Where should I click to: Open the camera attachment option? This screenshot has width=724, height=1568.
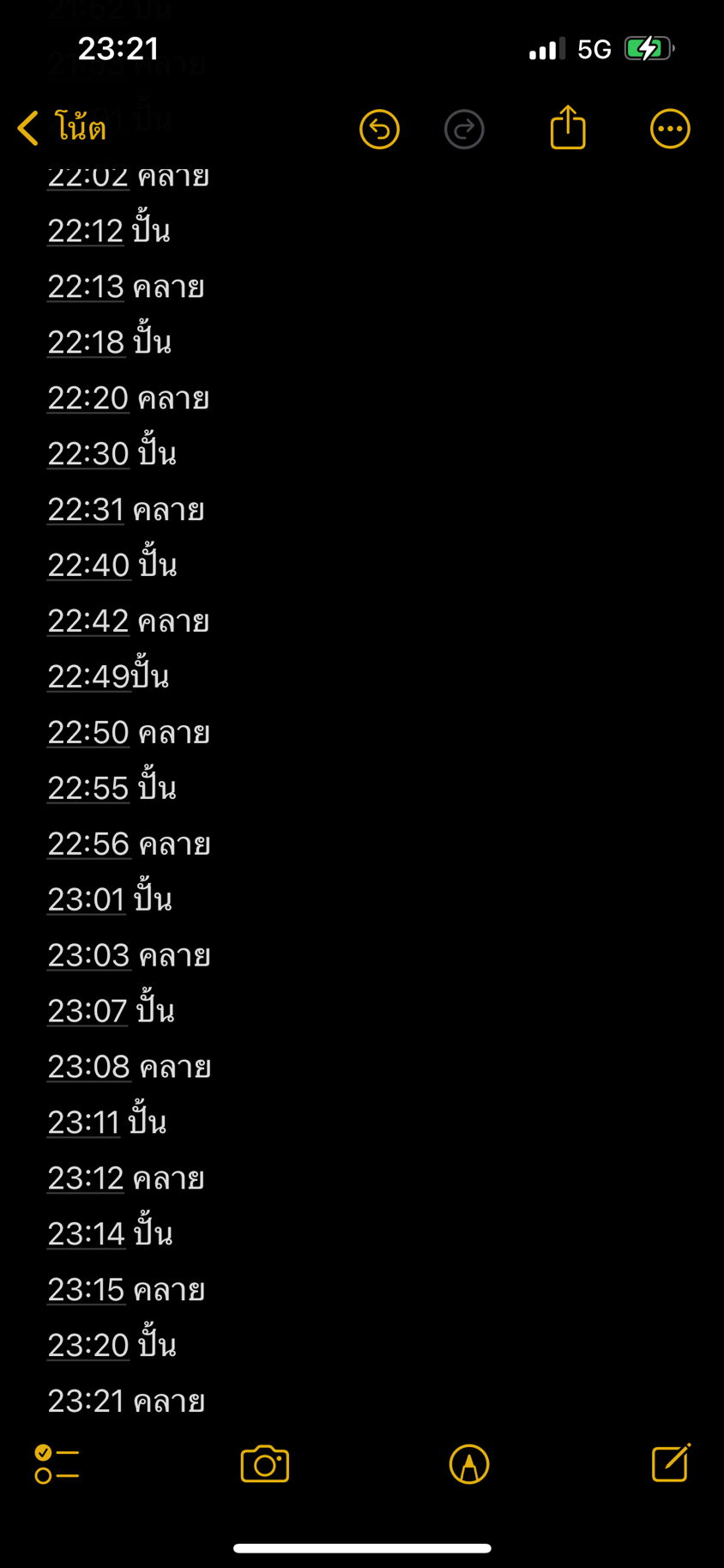(x=265, y=1464)
